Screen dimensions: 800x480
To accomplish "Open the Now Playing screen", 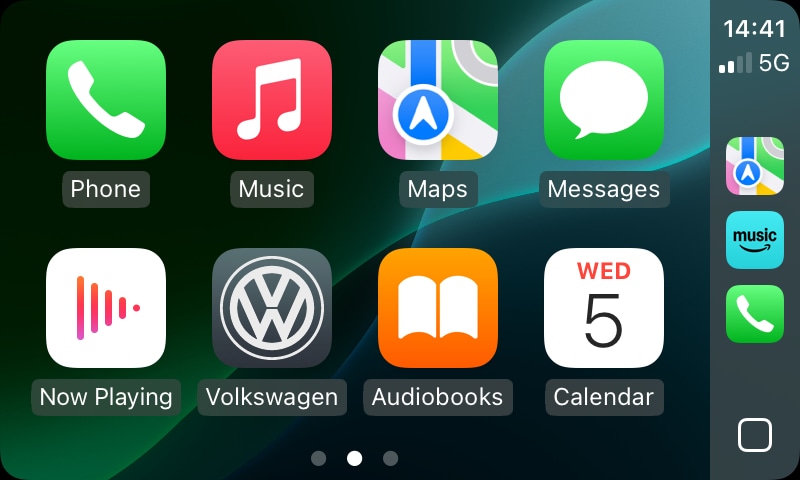I will coord(105,308).
